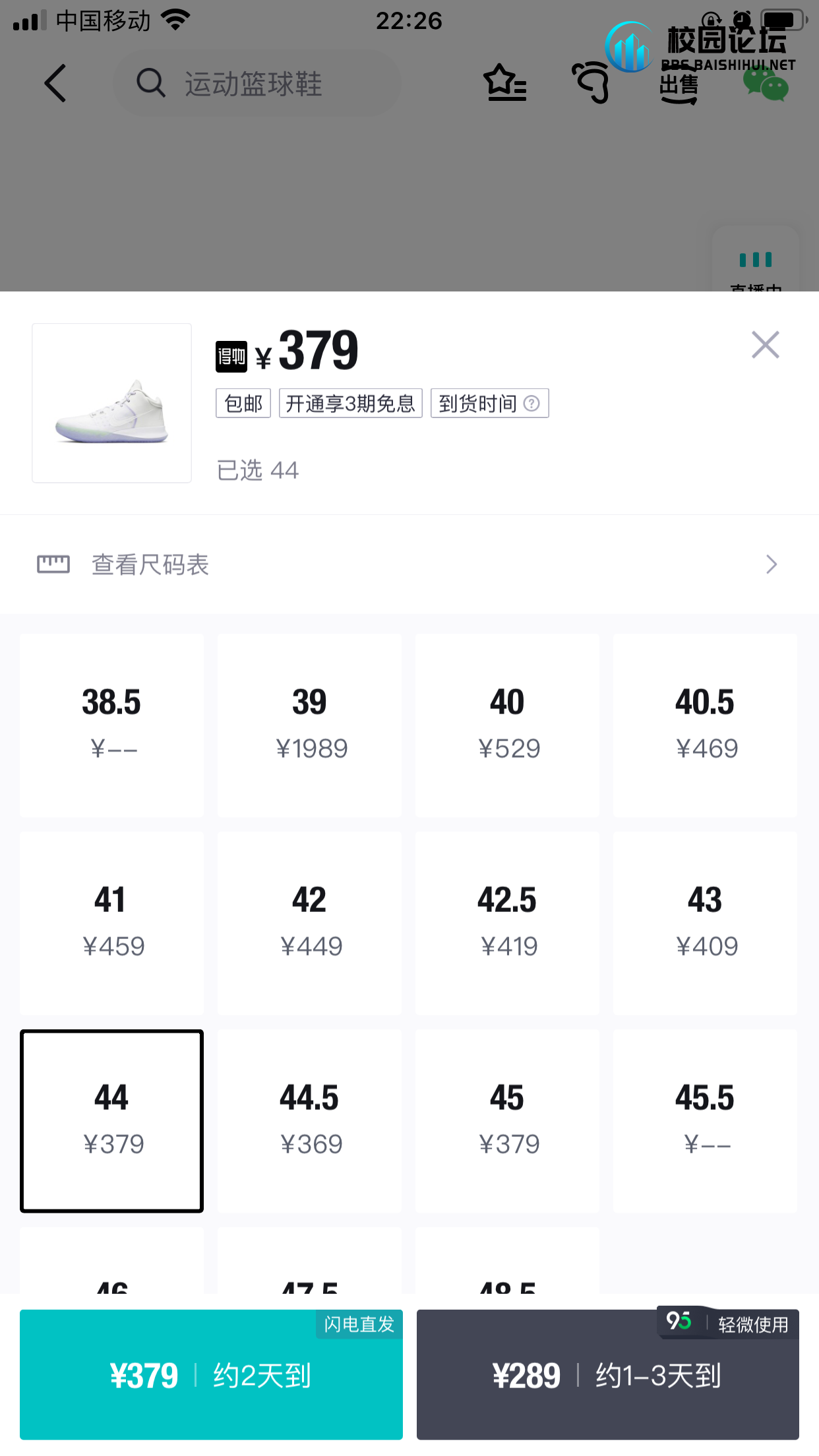Viewport: 819px width, 1456px height.
Task: Click the star favorites icon in top bar
Action: pyautogui.click(x=504, y=83)
